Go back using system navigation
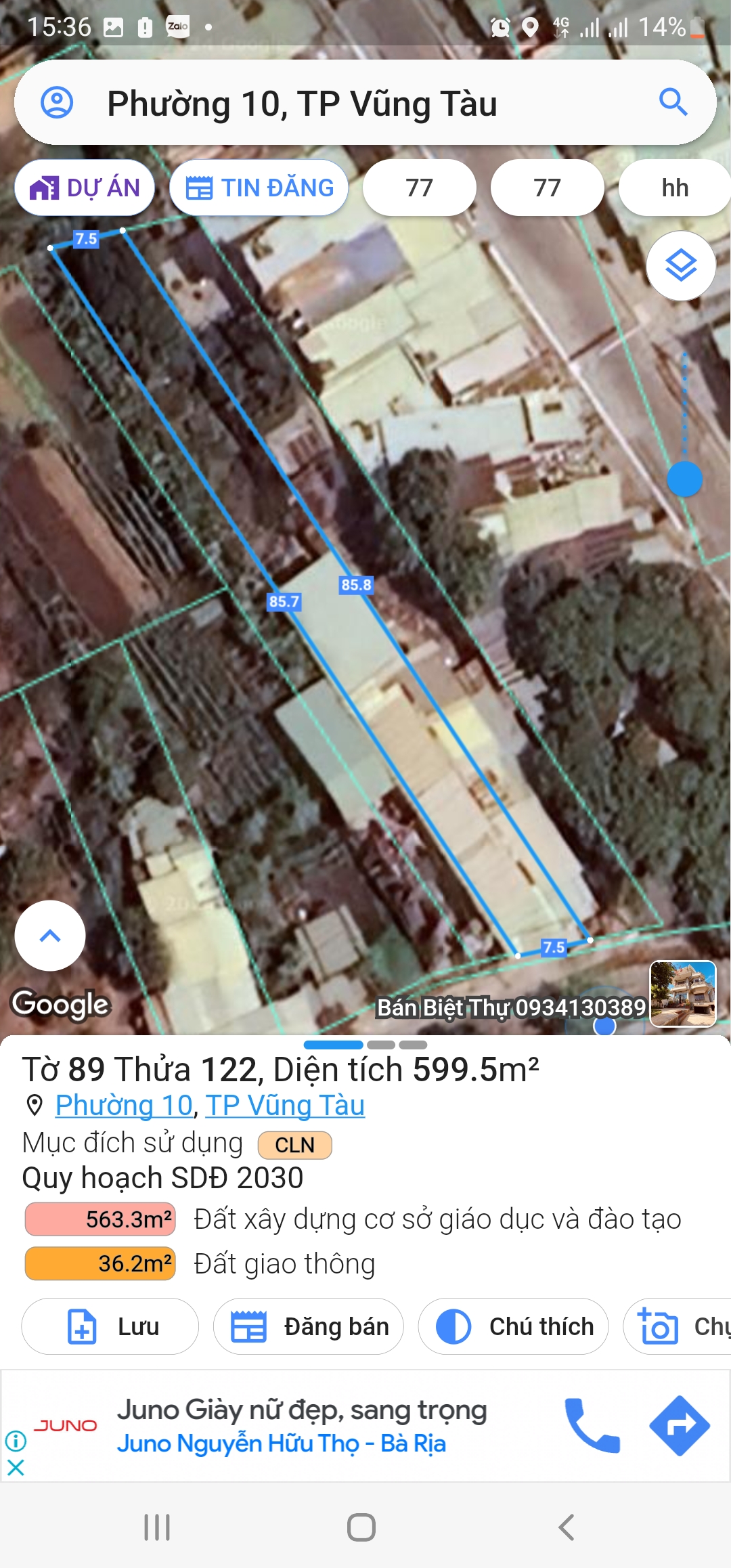This screenshot has height=1568, width=731. (566, 1527)
